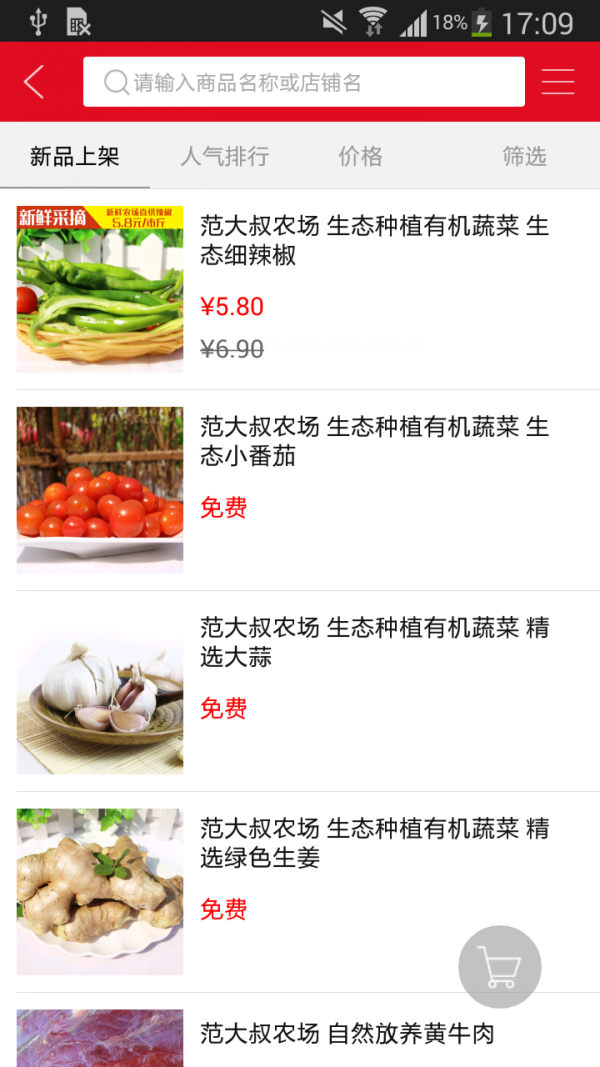Sort by 人气排行

pos(225,157)
